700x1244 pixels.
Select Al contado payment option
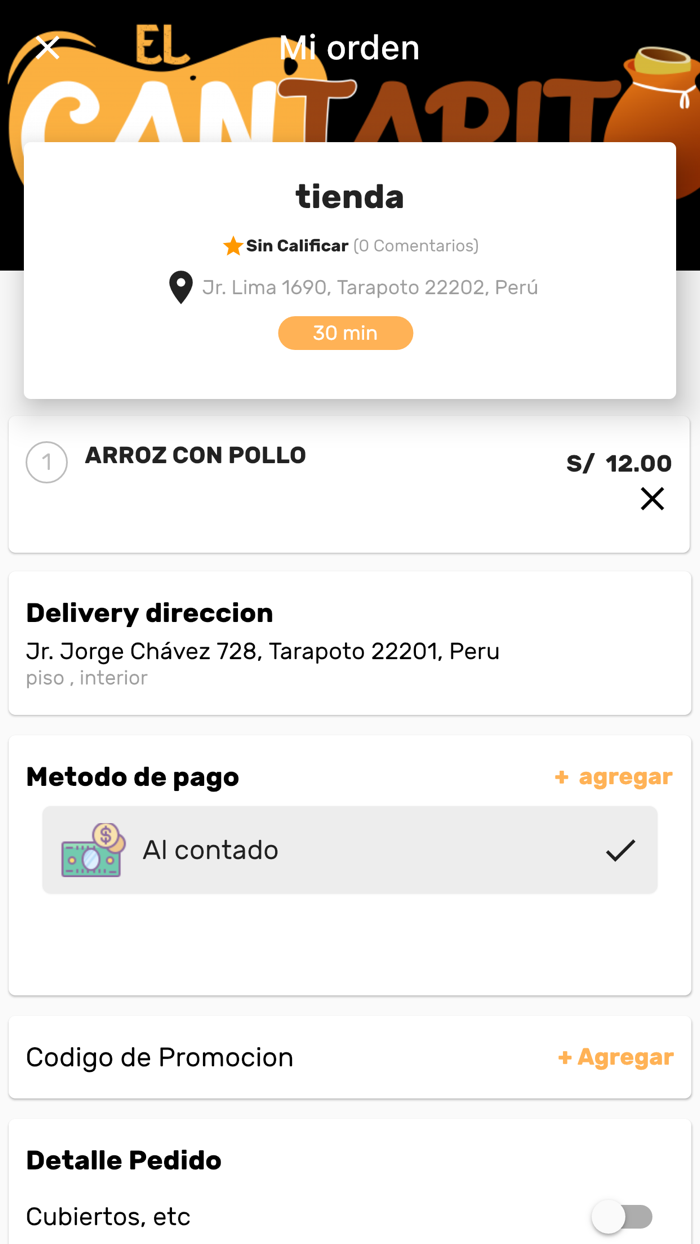pyautogui.click(x=349, y=850)
